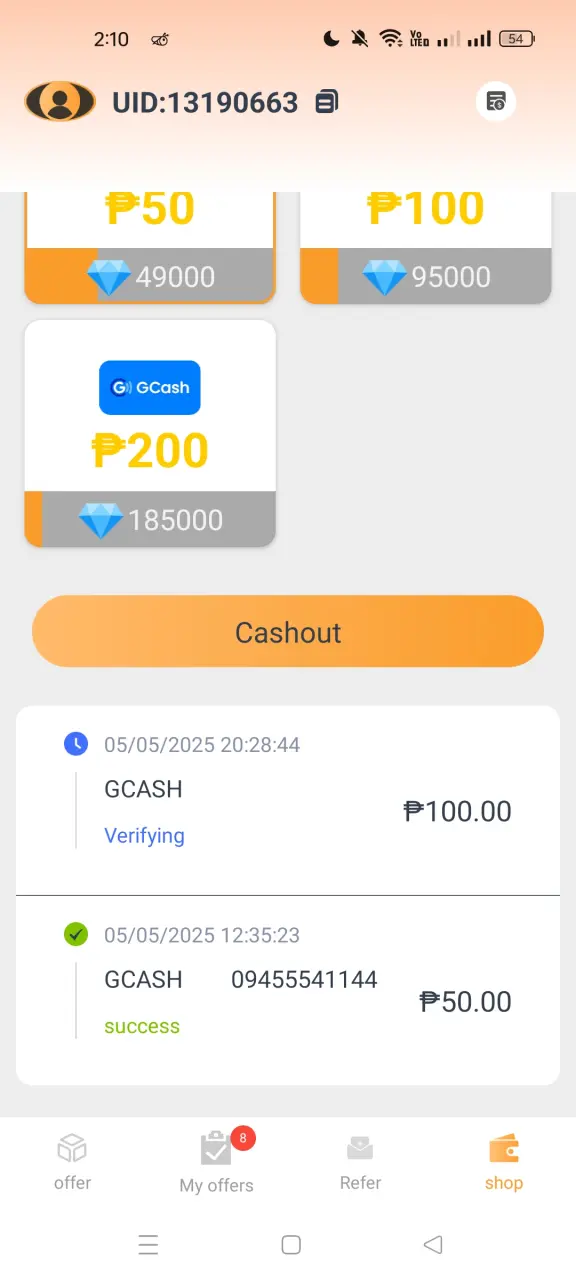
Task: Select the ₱100 reward card
Action: click(x=426, y=246)
